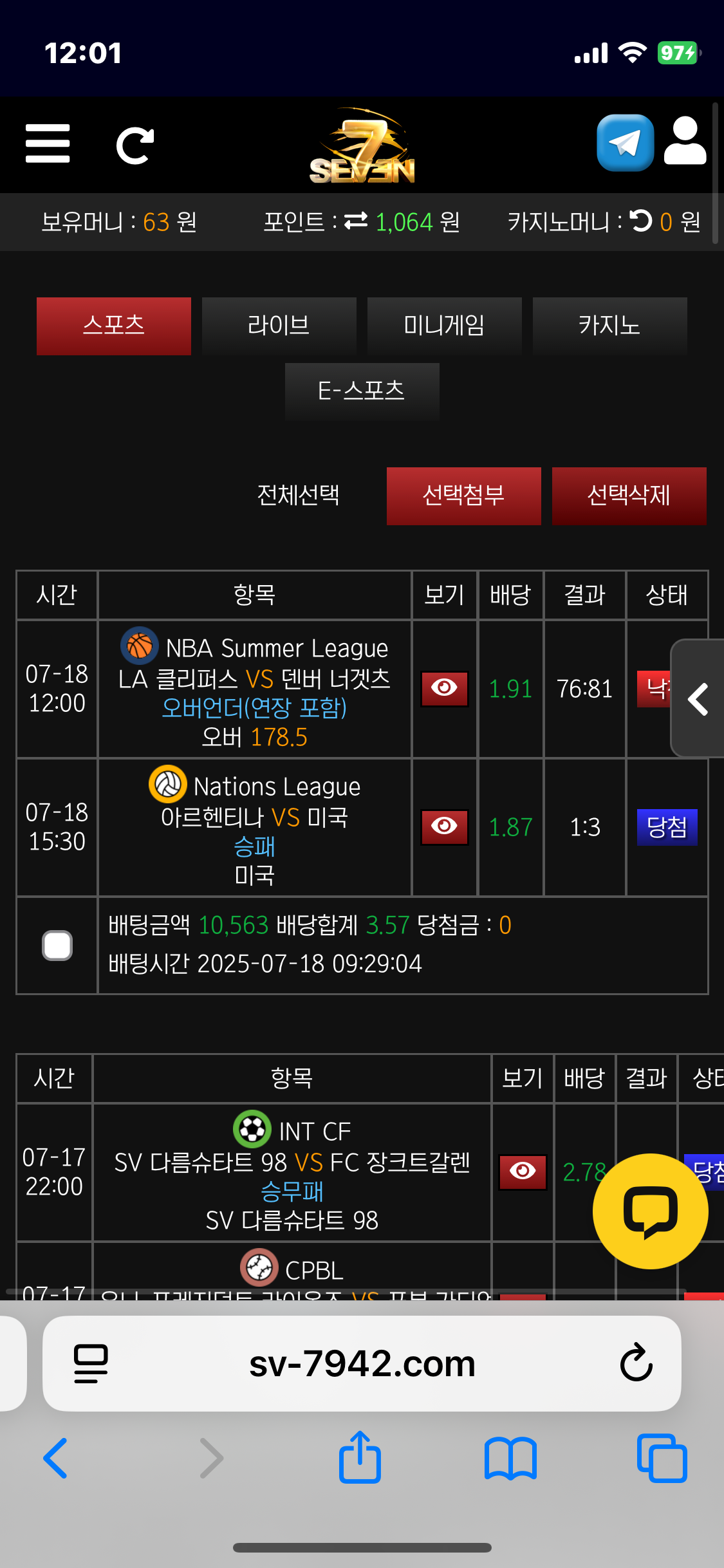724x1568 pixels.
Task: Expand the side panel arrow
Action: pyautogui.click(x=698, y=699)
